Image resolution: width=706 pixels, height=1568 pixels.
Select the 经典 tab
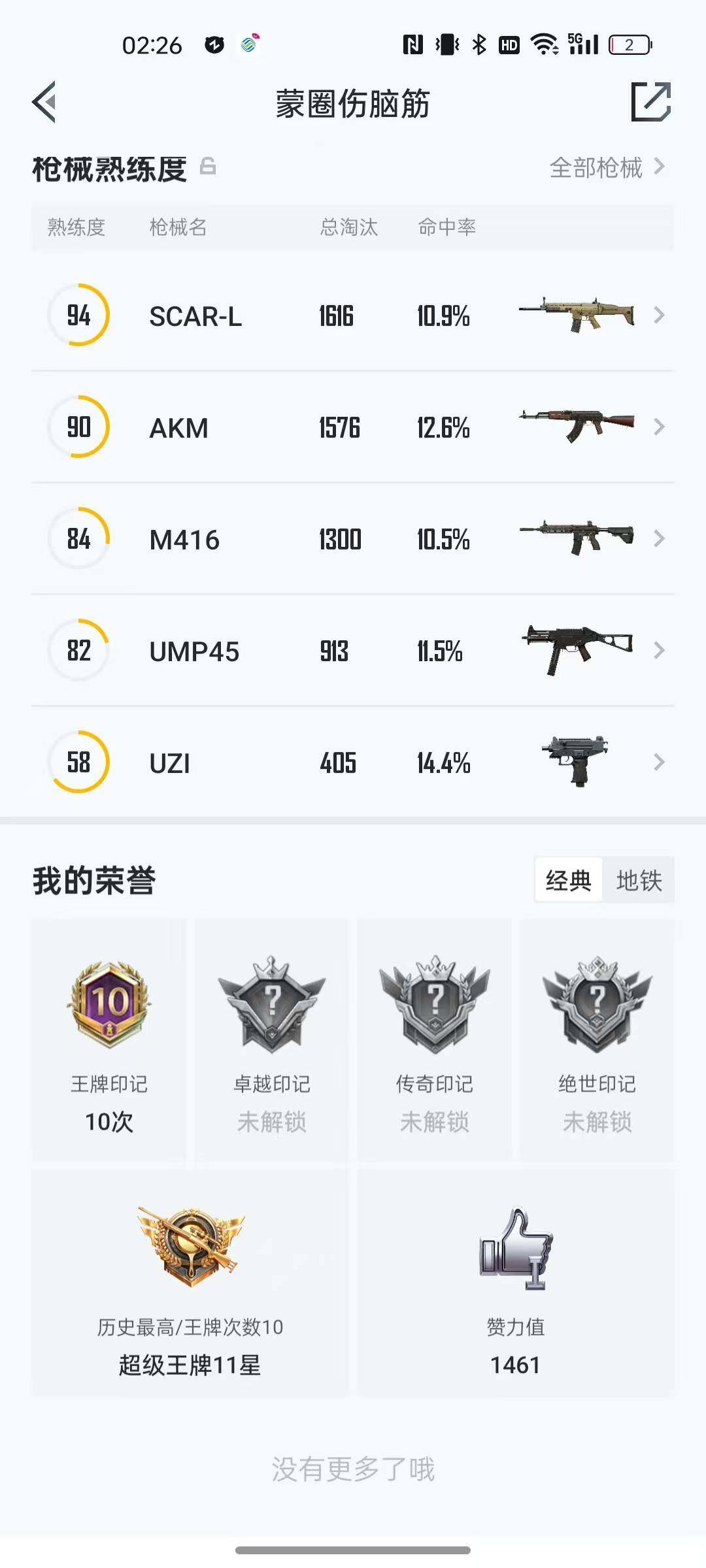click(567, 880)
